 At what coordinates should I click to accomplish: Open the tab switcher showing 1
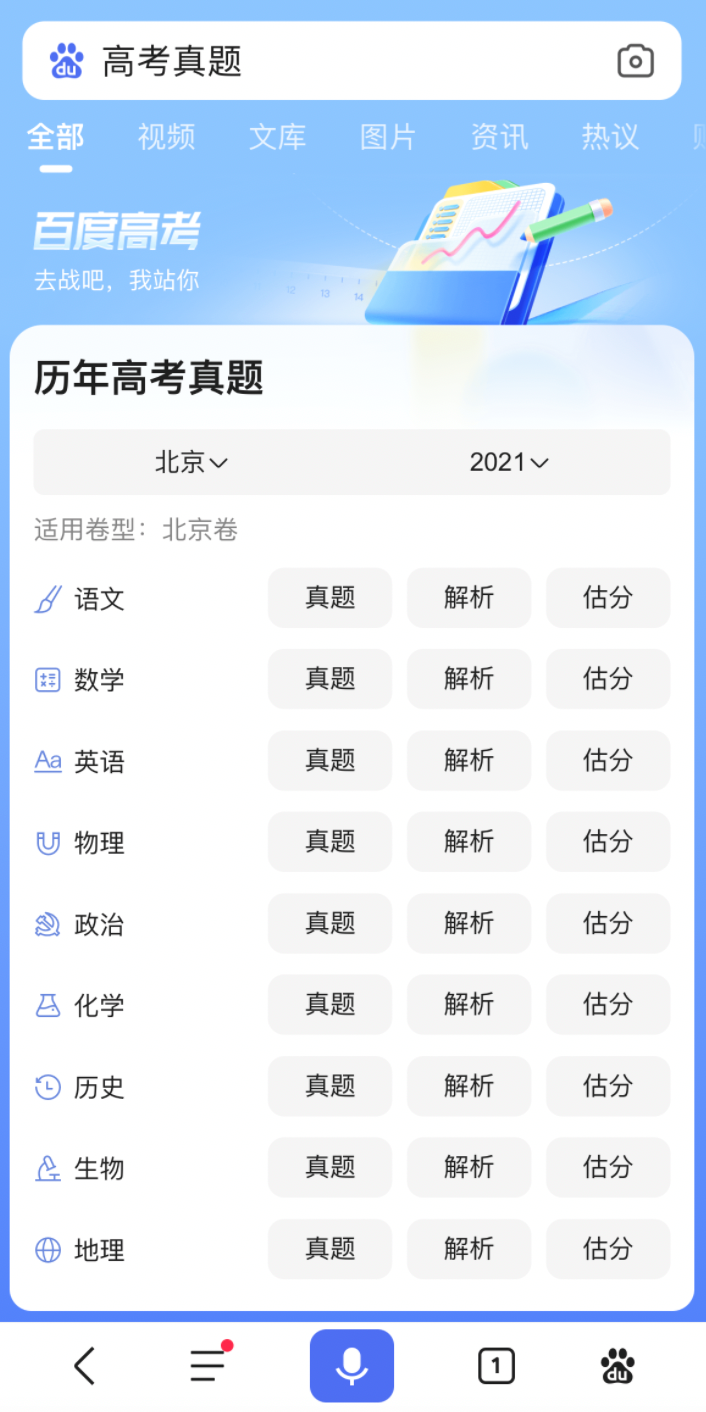pyautogui.click(x=496, y=1365)
